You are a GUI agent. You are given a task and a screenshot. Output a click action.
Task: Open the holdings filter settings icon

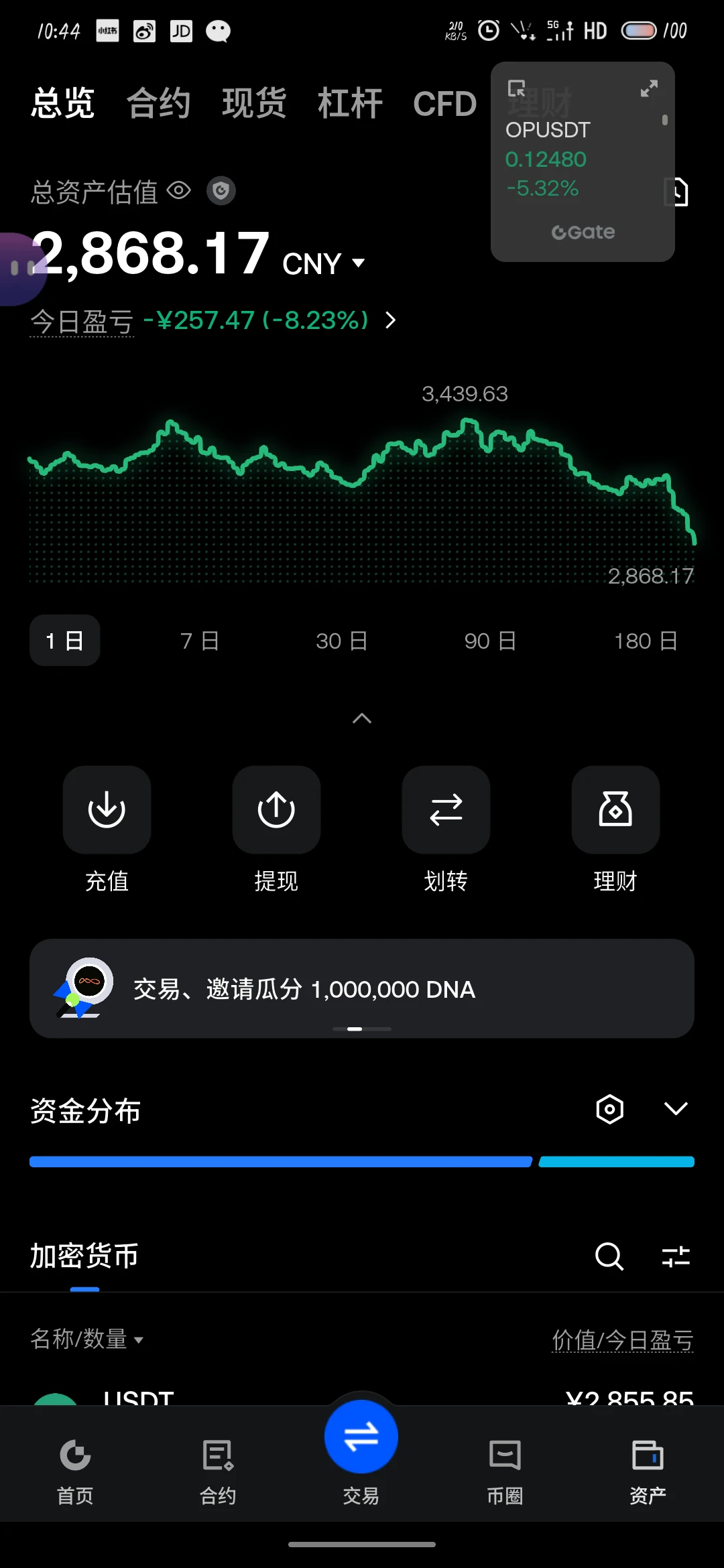click(676, 1256)
